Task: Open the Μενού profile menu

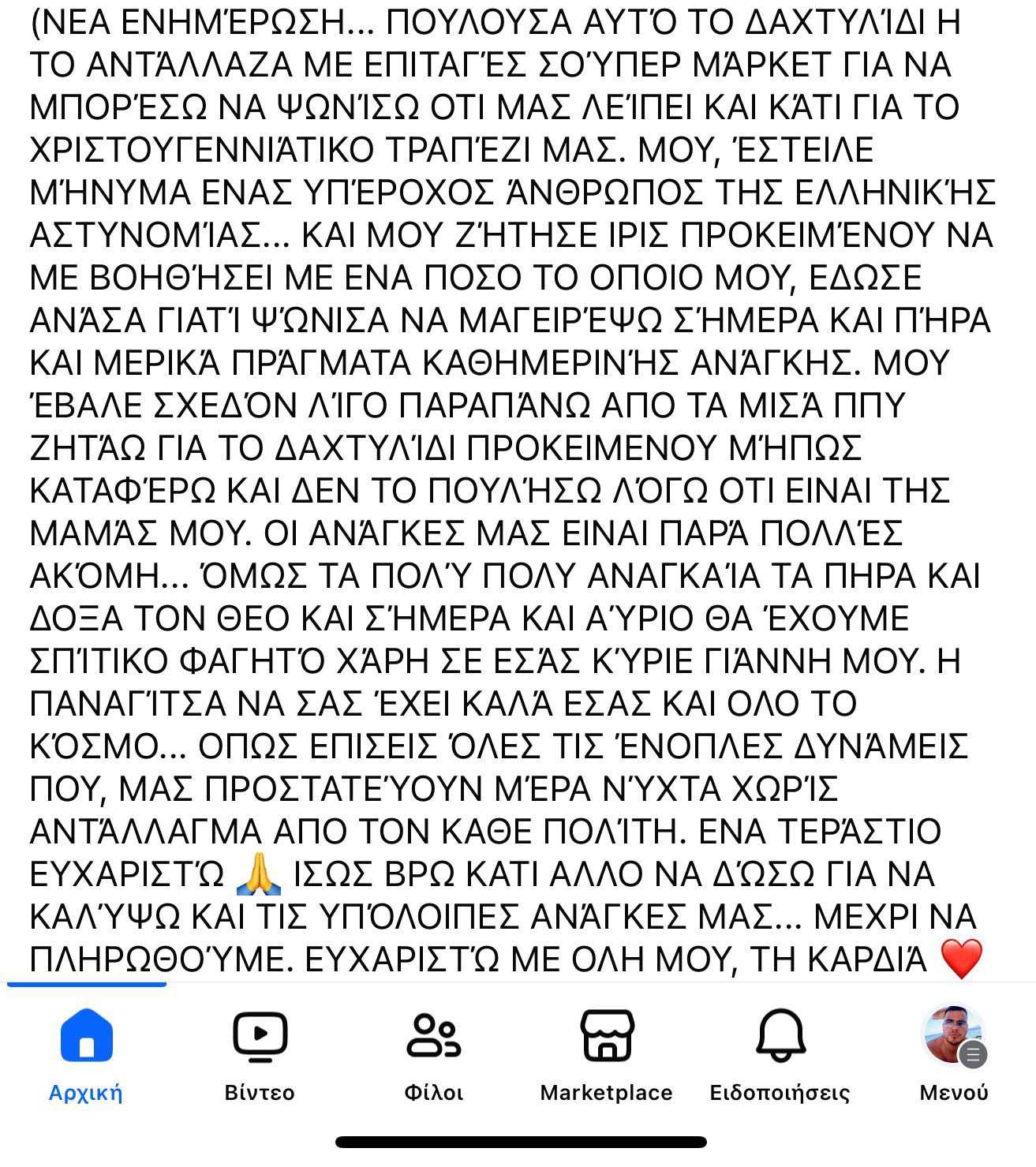Action: pyautogui.click(x=953, y=1053)
